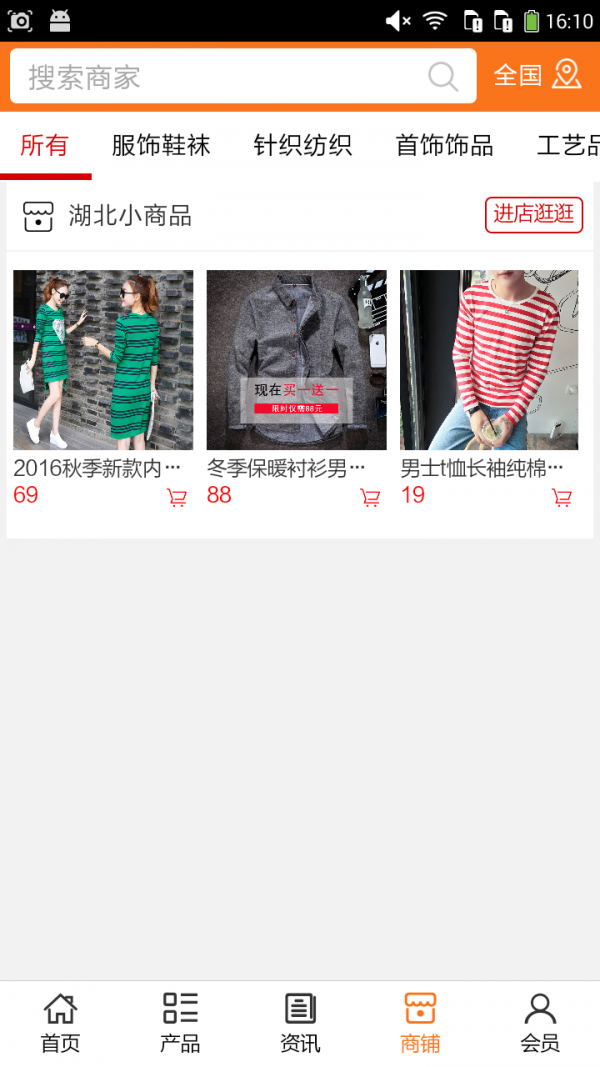The image size is (600, 1067).
Task: Switch to the 服饰鞋袜 tab
Action: coord(161,146)
